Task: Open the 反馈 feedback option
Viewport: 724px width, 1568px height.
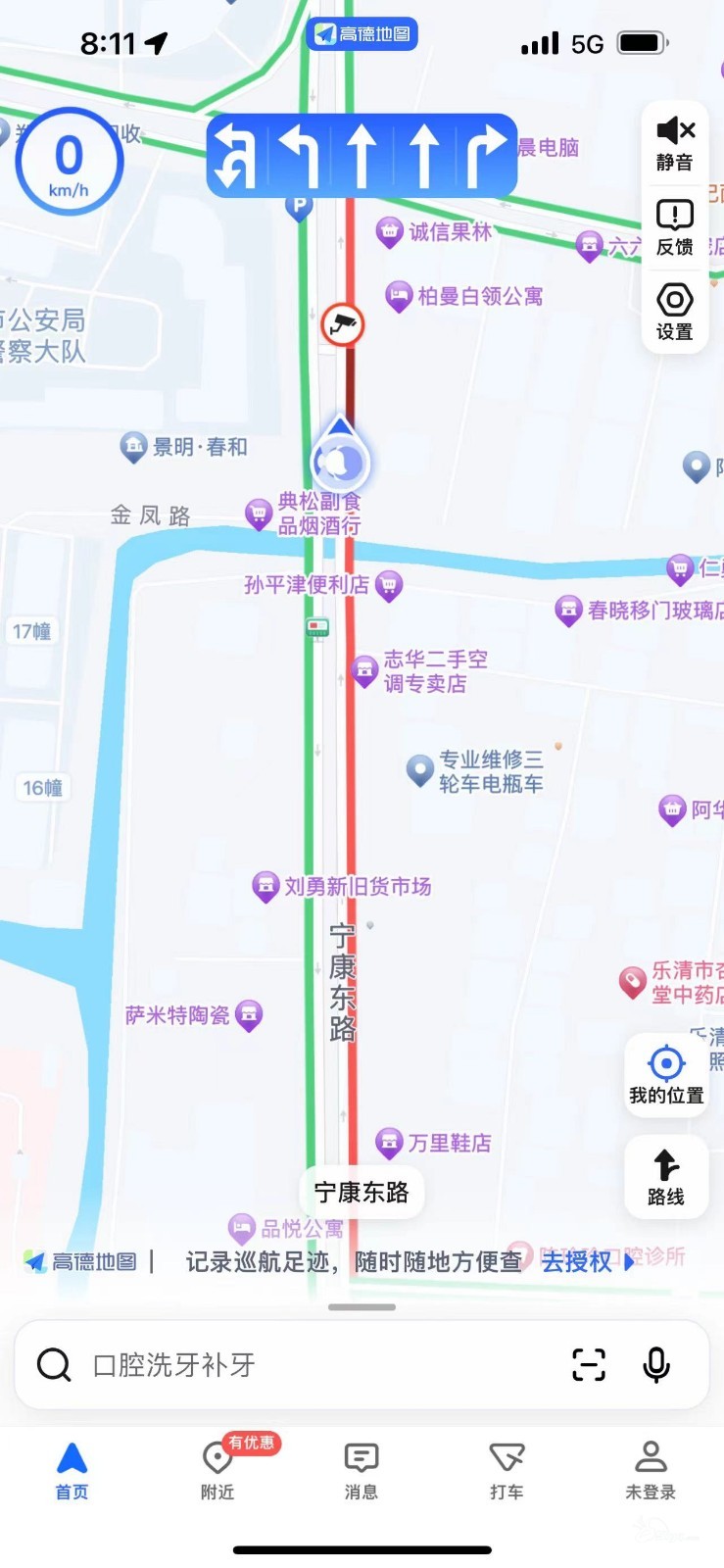Action: pyautogui.click(x=675, y=227)
